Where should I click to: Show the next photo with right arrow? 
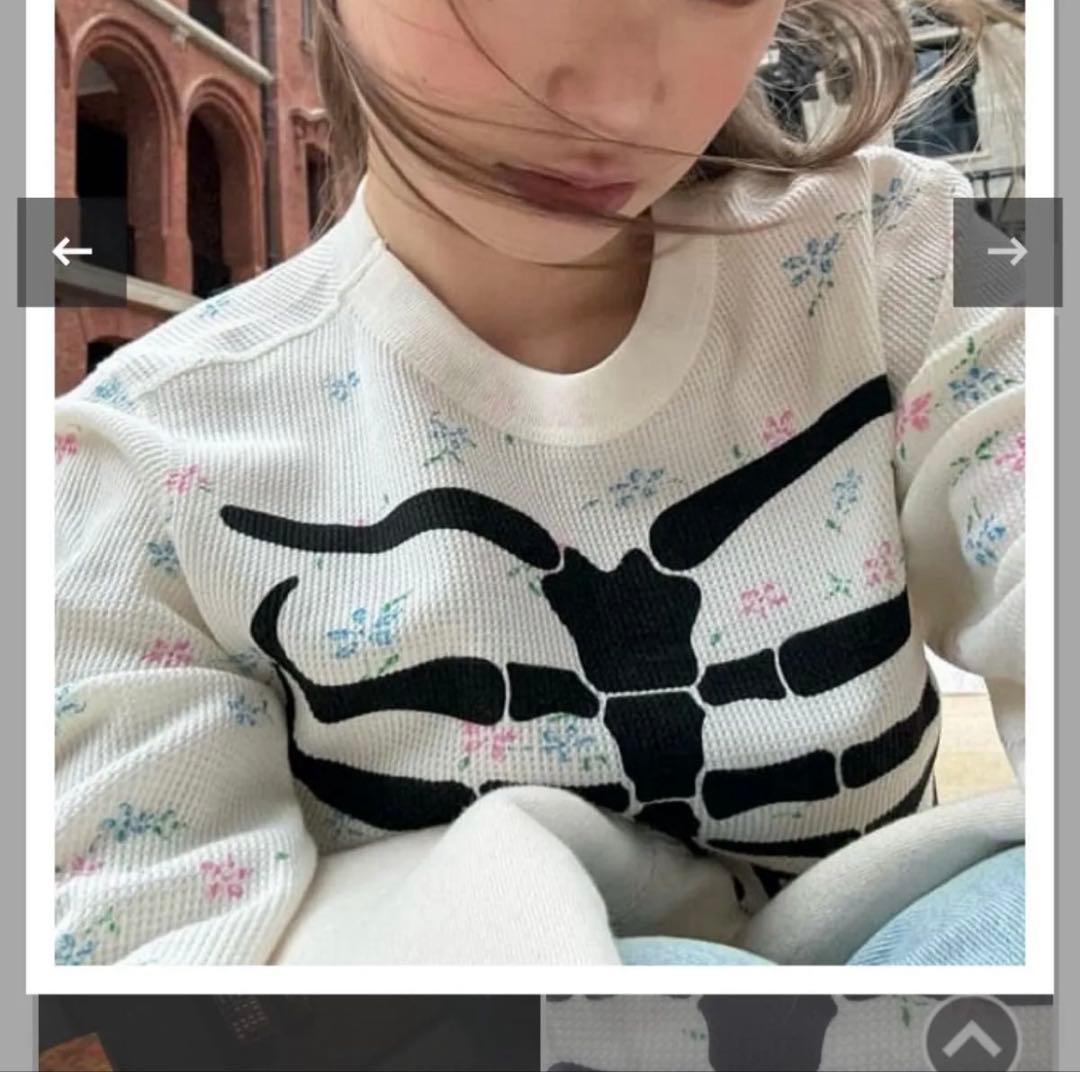click(x=1007, y=252)
